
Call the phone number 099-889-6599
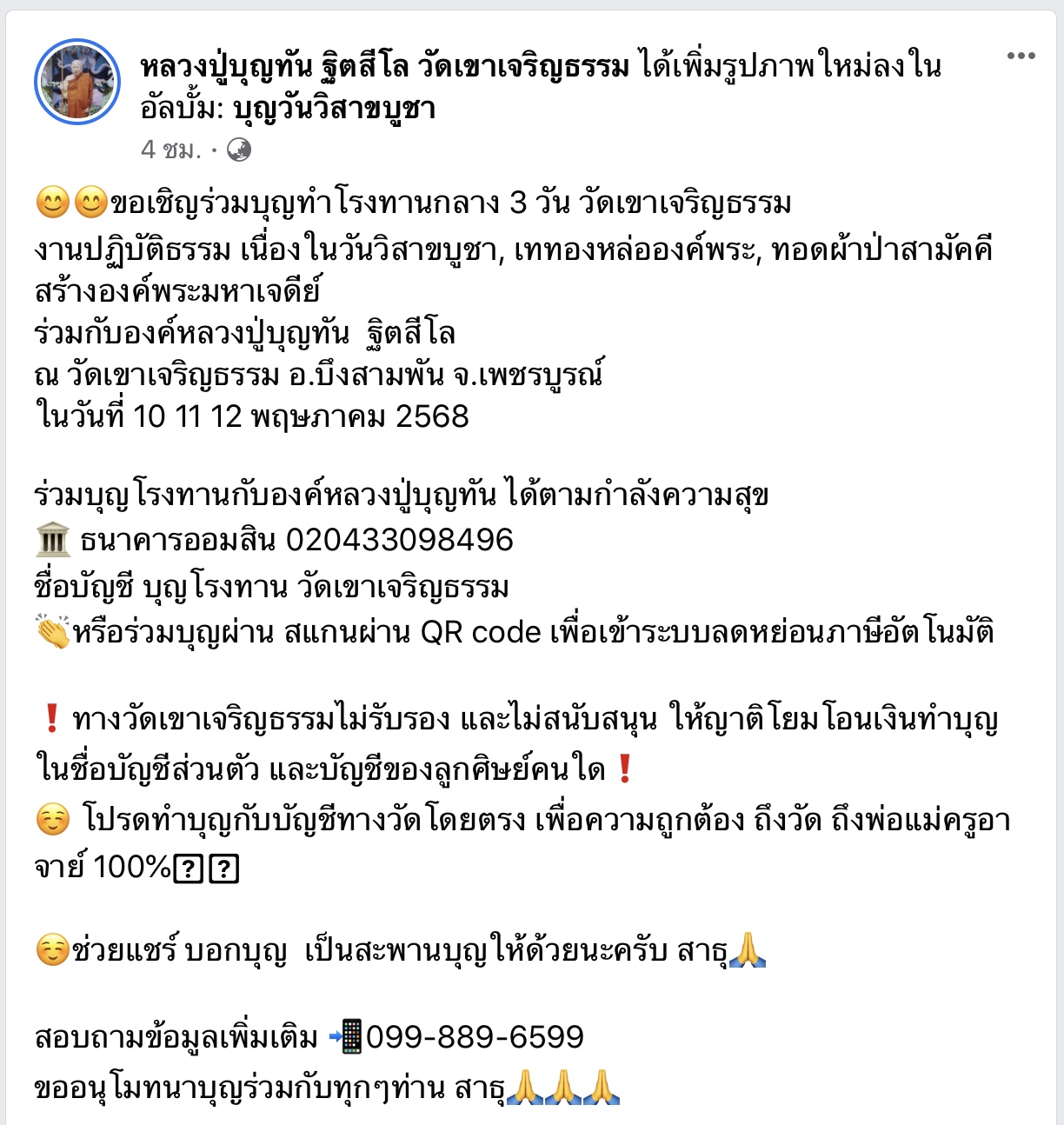pos(475,1037)
